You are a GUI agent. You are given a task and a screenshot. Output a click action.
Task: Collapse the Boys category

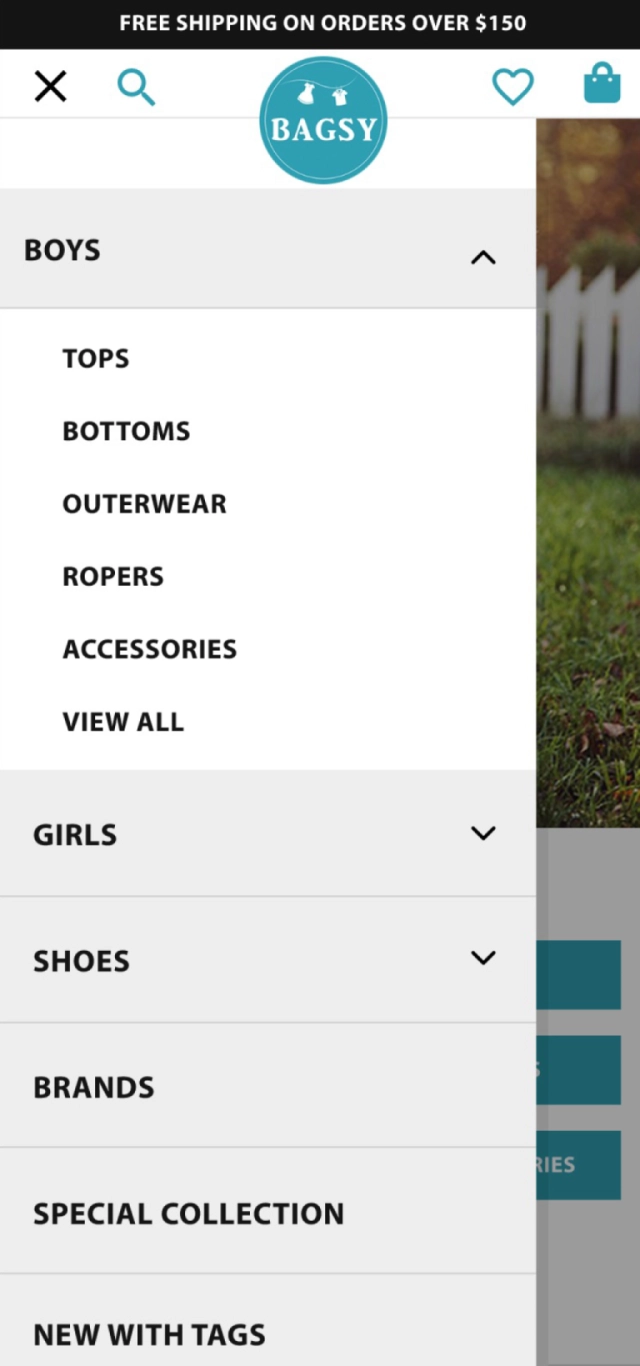coord(483,257)
